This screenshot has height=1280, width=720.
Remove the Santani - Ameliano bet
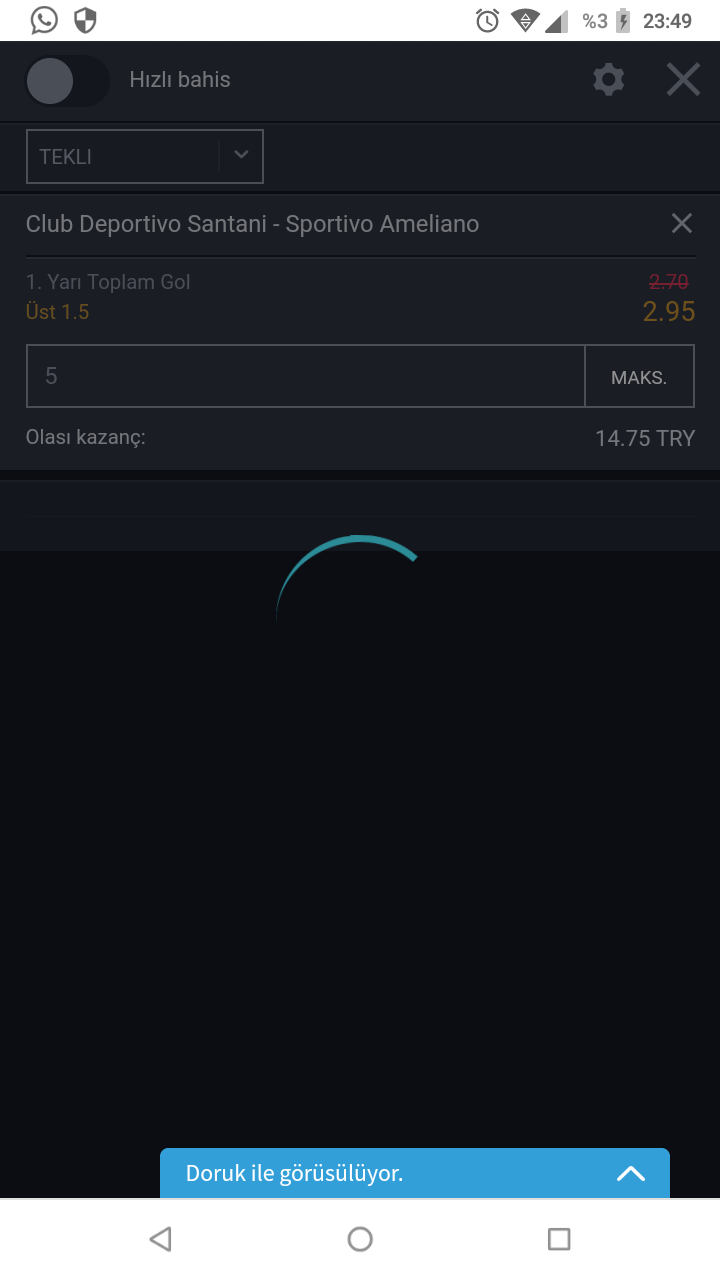(x=682, y=223)
